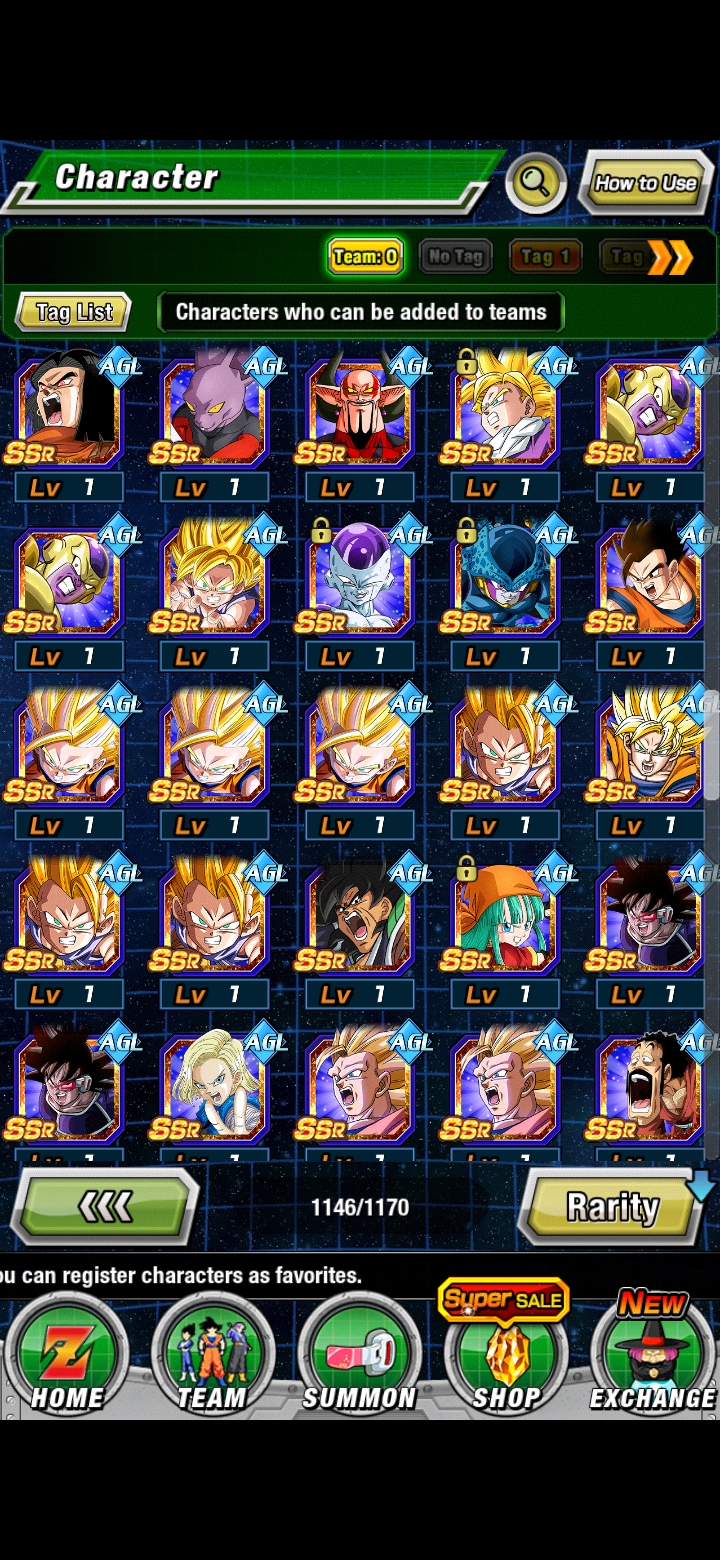The image size is (720, 1560).
Task: Go to the HOME tab
Action: pos(67,1355)
